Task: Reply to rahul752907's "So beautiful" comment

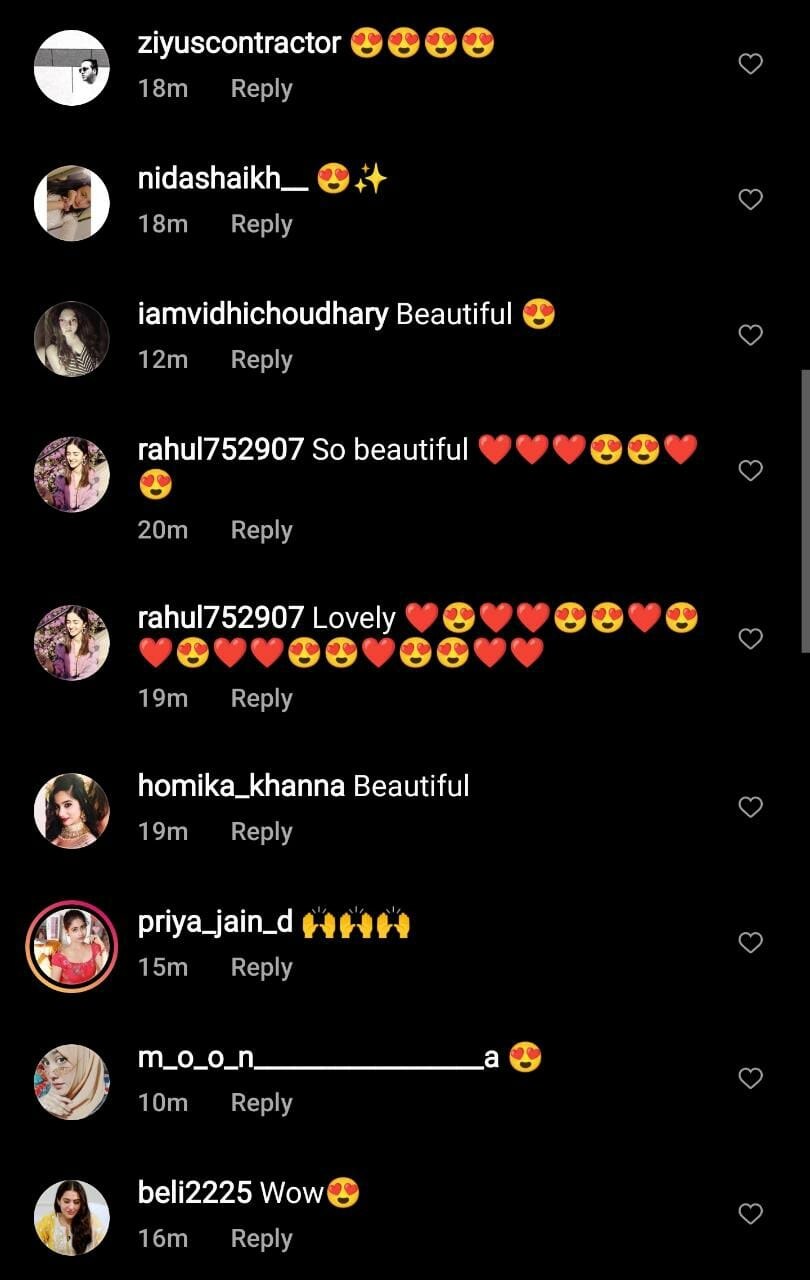Action: coord(261,530)
